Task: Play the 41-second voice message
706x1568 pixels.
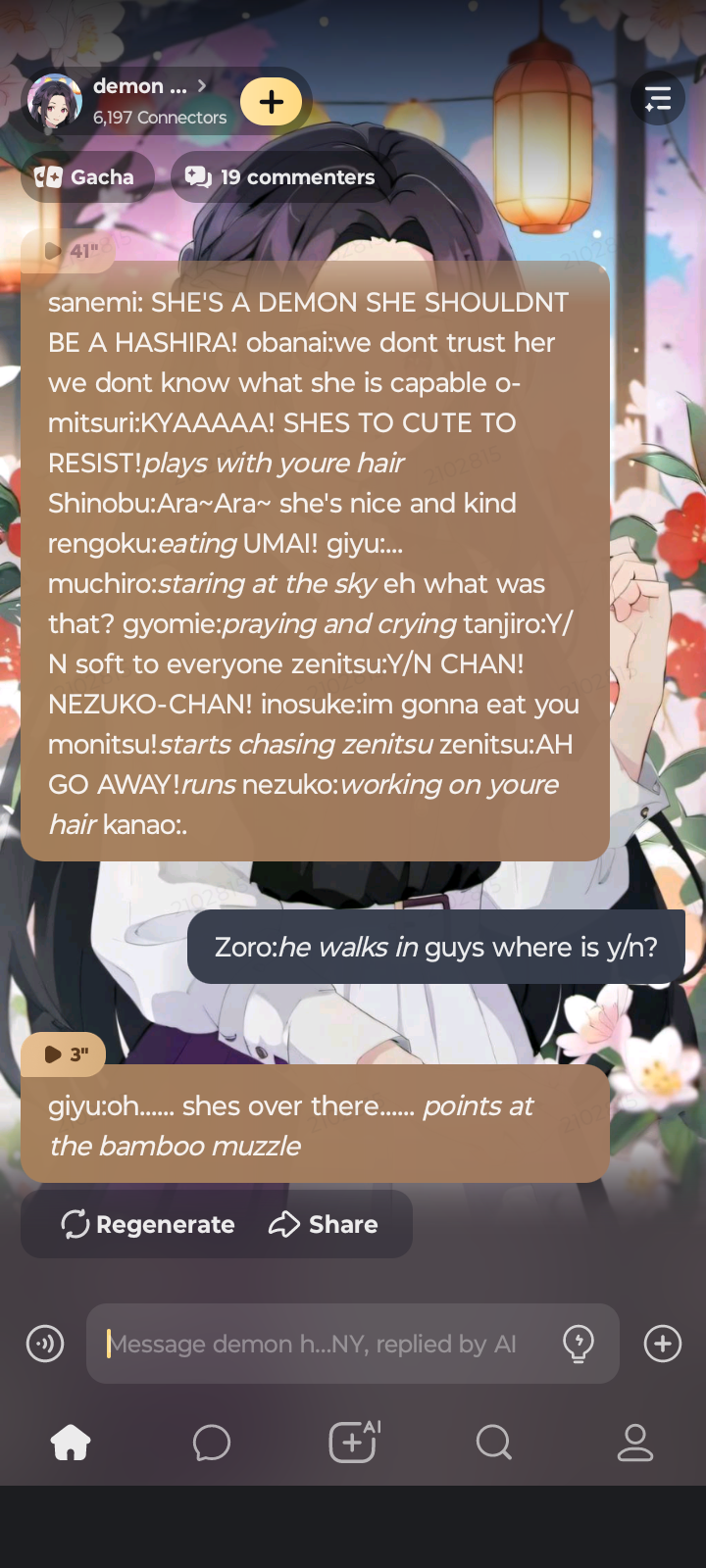Action: [x=69, y=252]
